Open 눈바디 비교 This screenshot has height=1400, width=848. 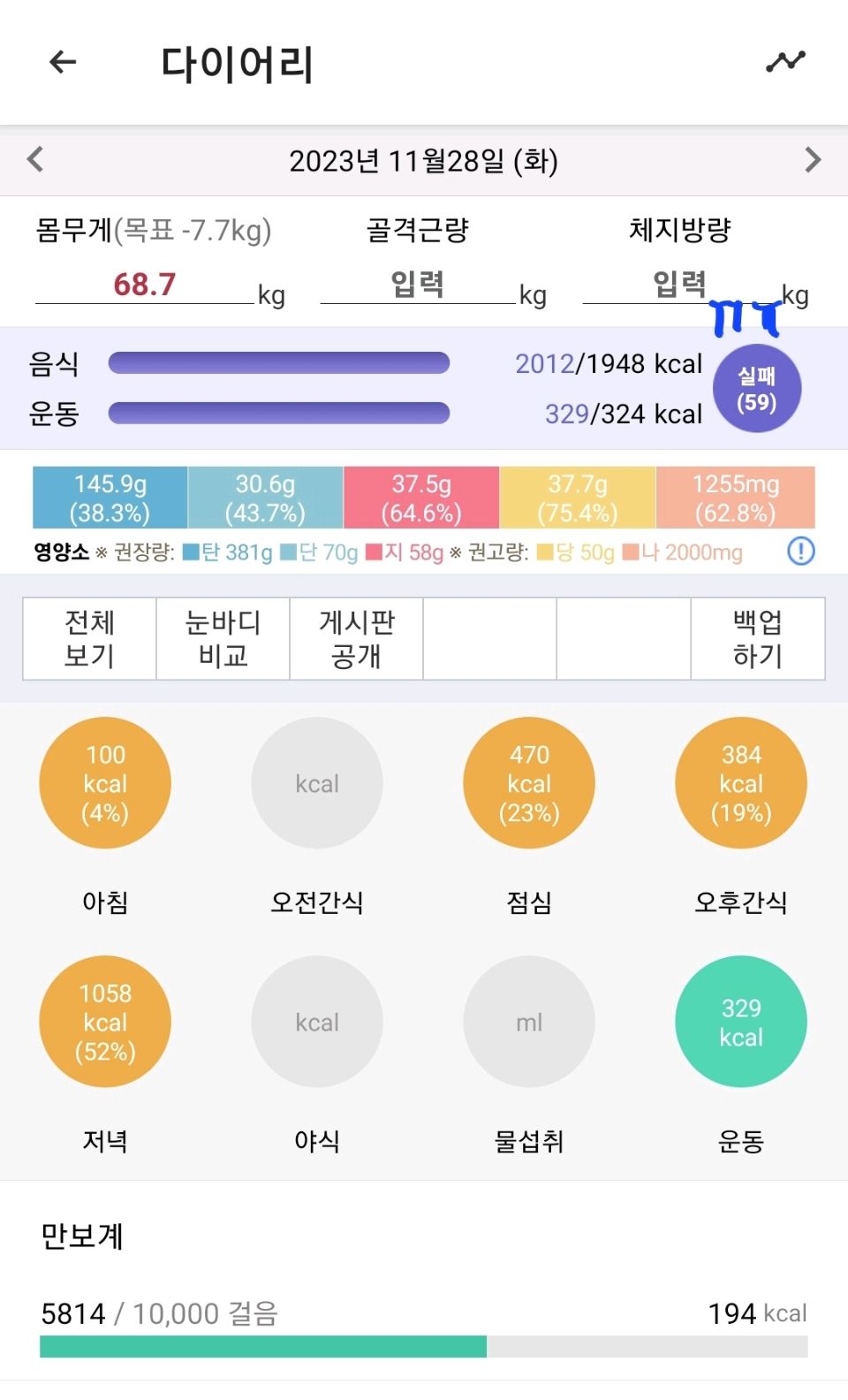(x=223, y=638)
